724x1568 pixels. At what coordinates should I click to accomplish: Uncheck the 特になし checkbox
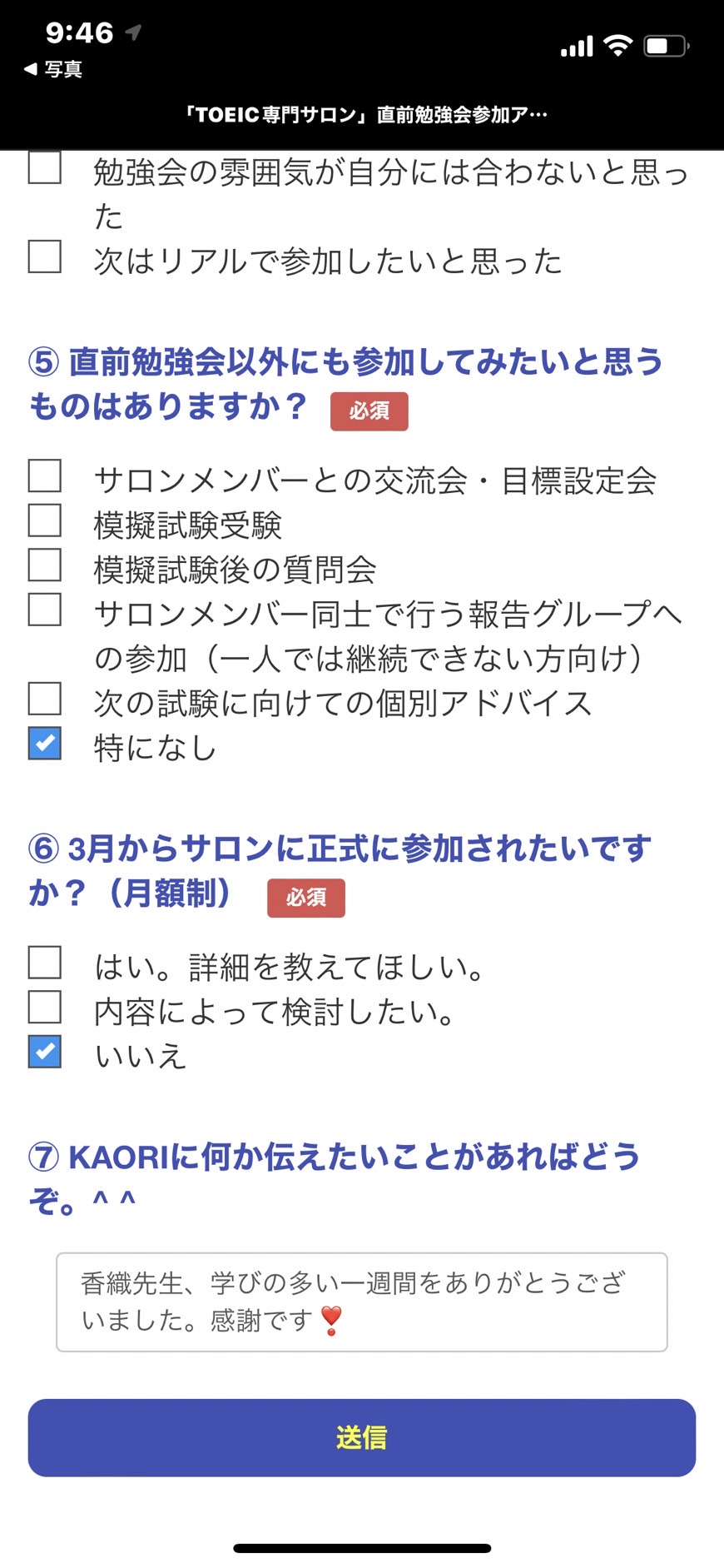[x=45, y=744]
